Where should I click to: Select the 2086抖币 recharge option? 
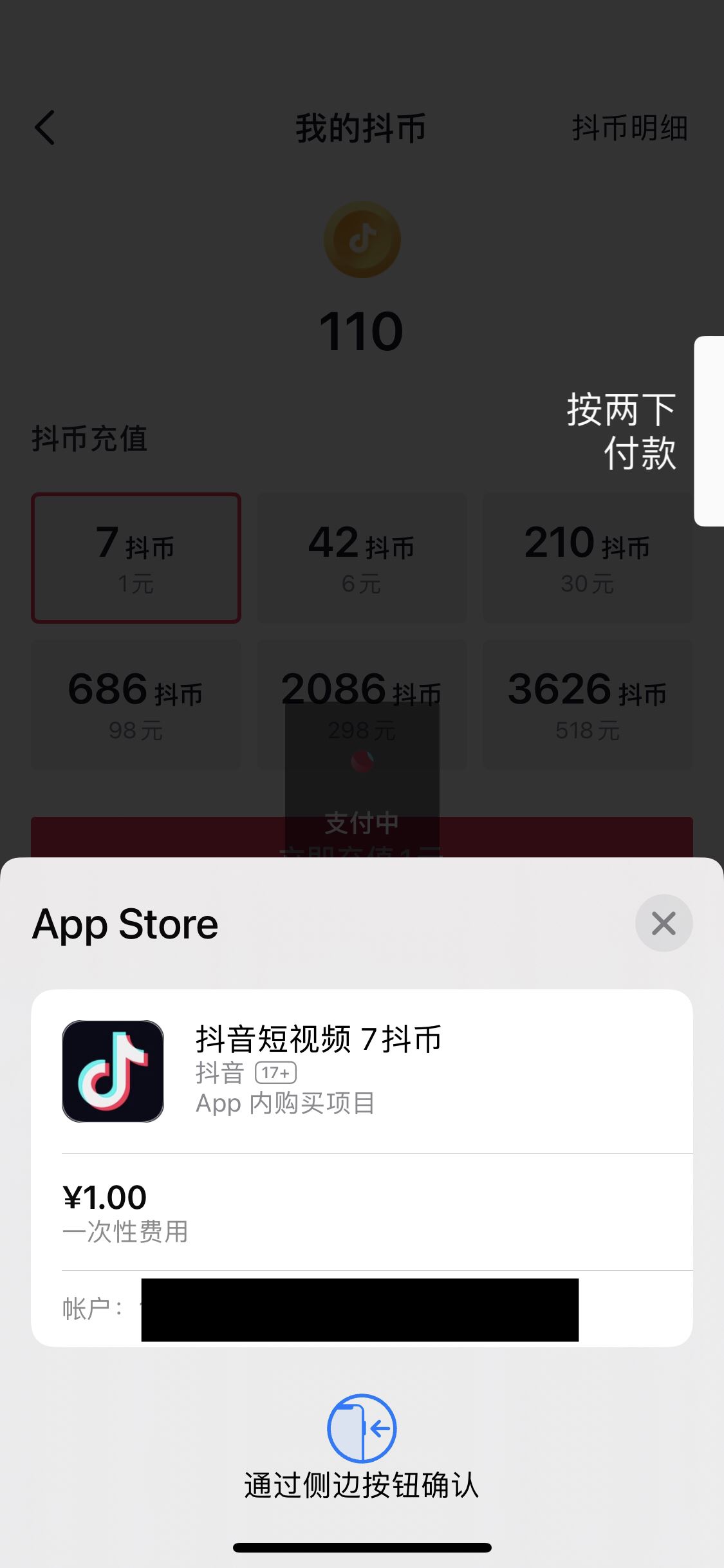pos(361,704)
